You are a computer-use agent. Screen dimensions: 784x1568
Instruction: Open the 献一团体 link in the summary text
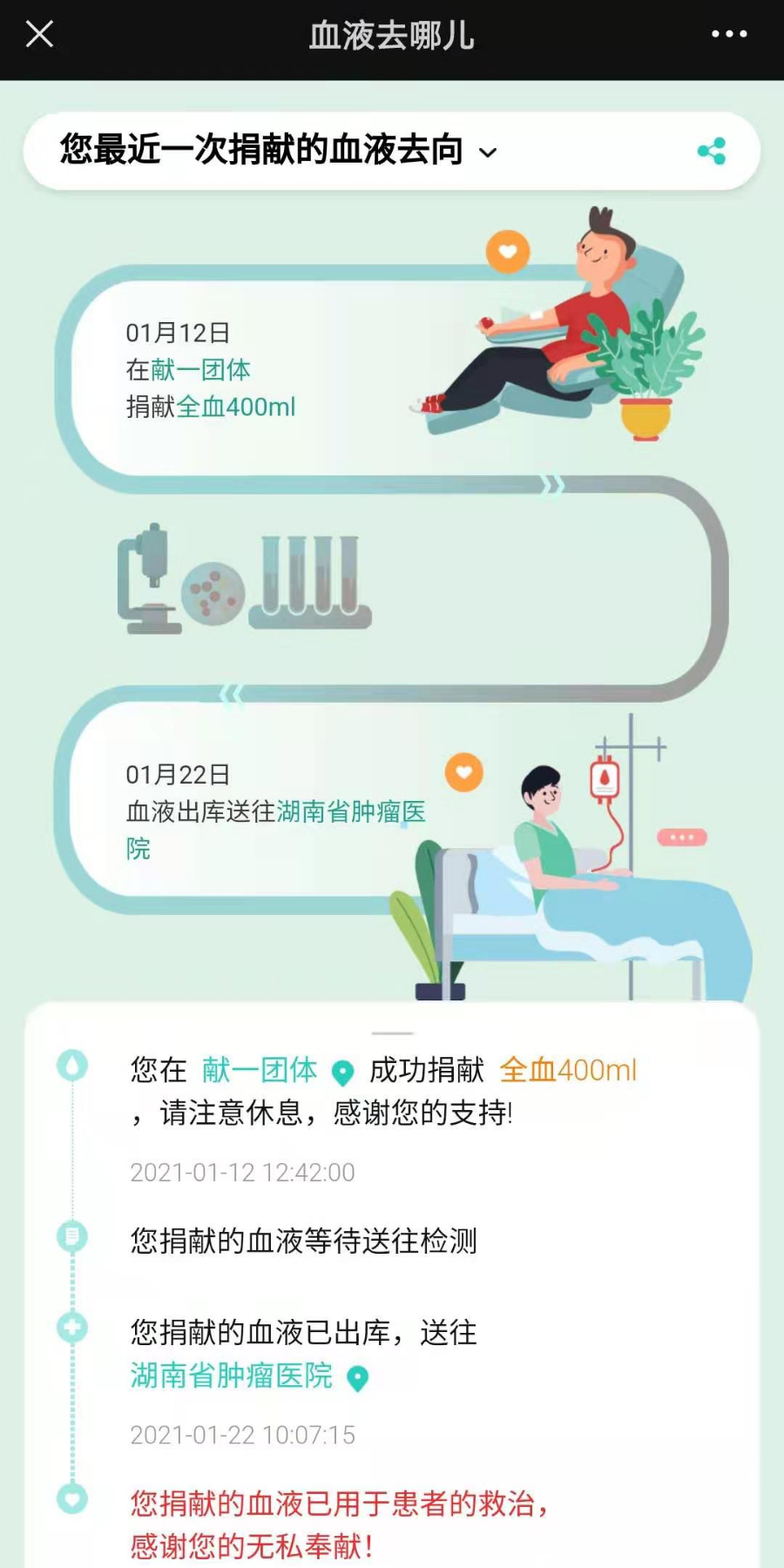click(x=260, y=1070)
